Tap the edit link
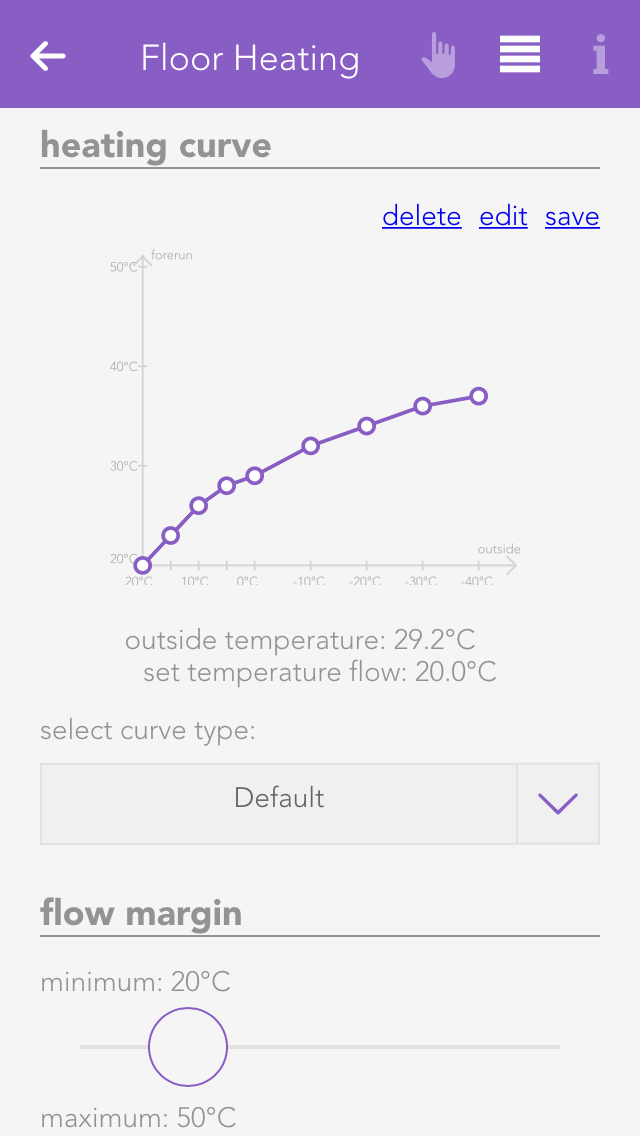Viewport: 640px width, 1136px height. [503, 217]
